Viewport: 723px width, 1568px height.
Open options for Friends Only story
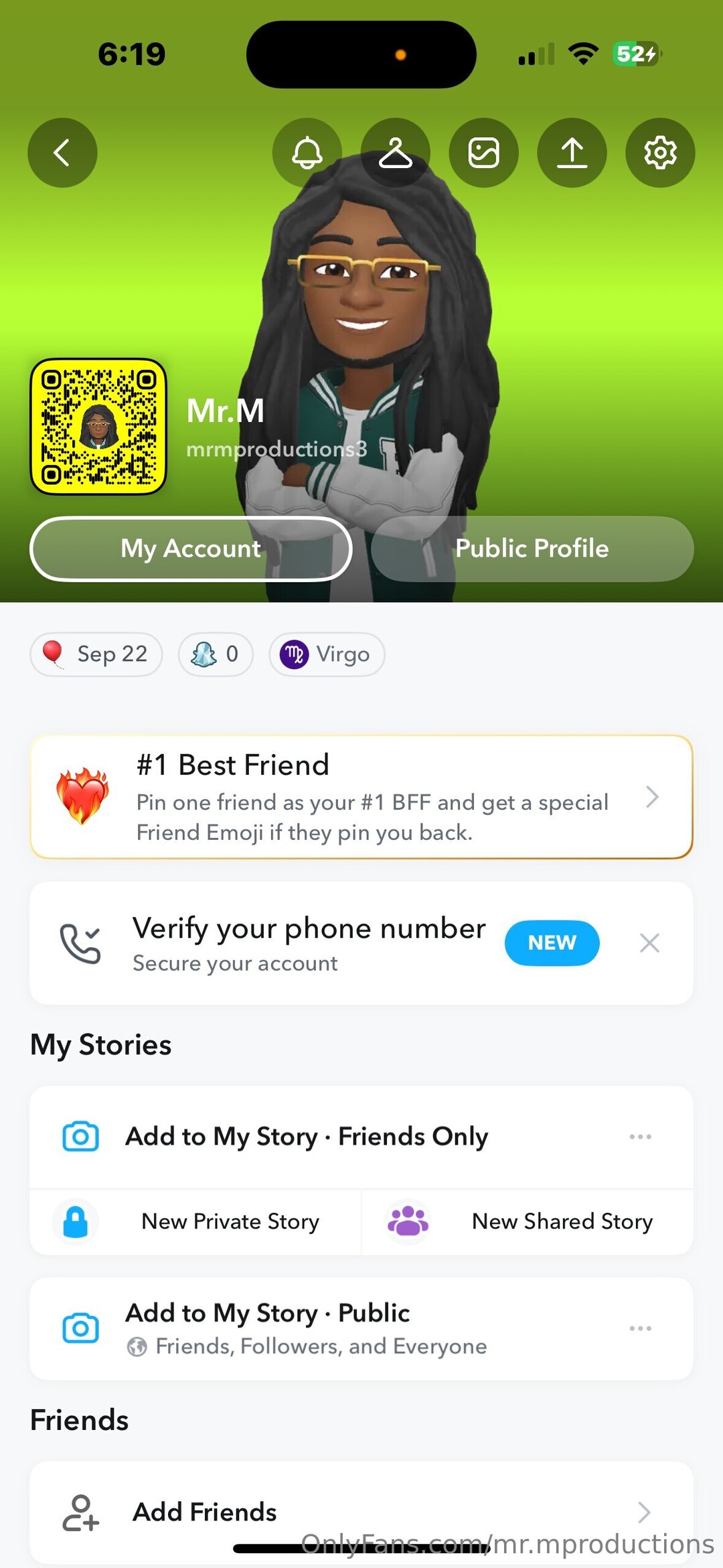640,1137
